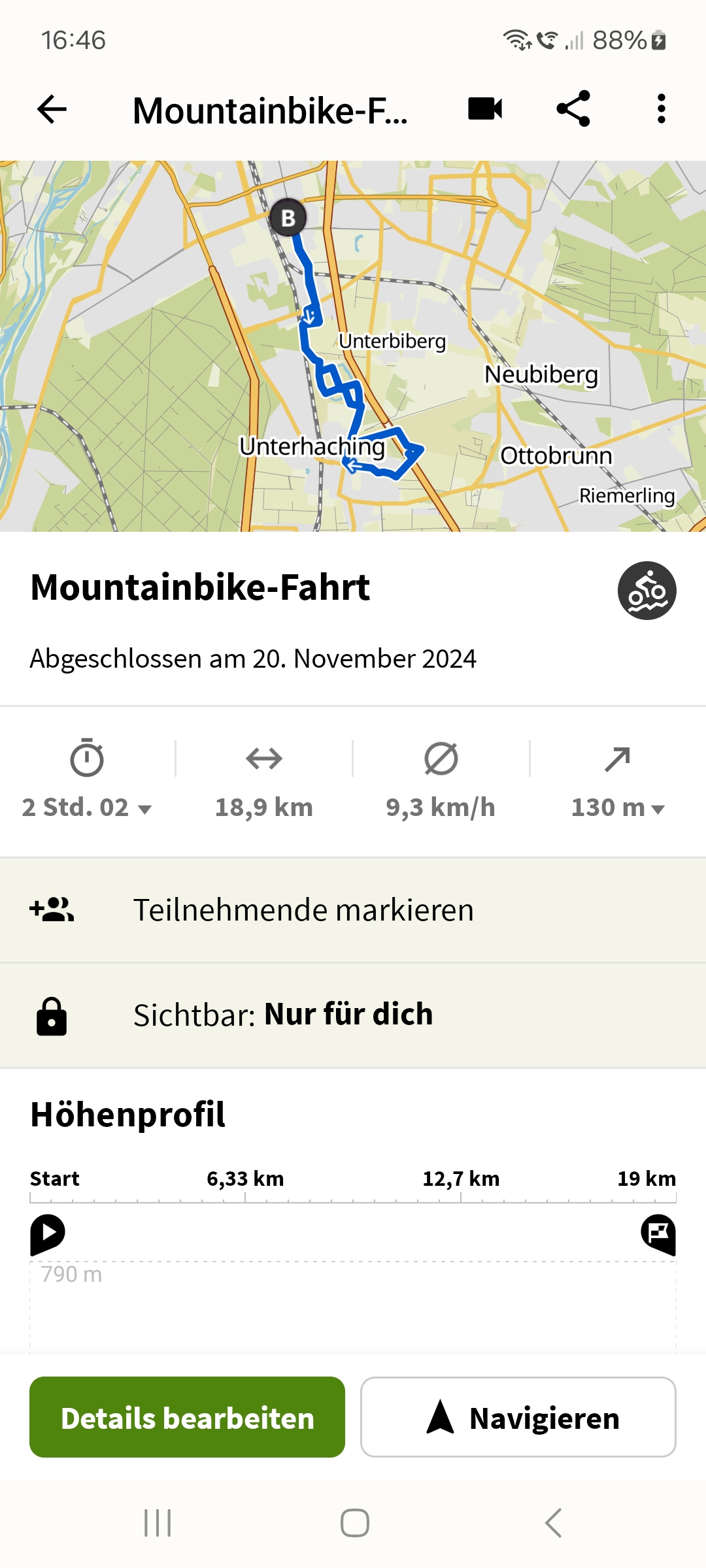Open the route map preview
This screenshot has width=706, height=1568.
353,346
